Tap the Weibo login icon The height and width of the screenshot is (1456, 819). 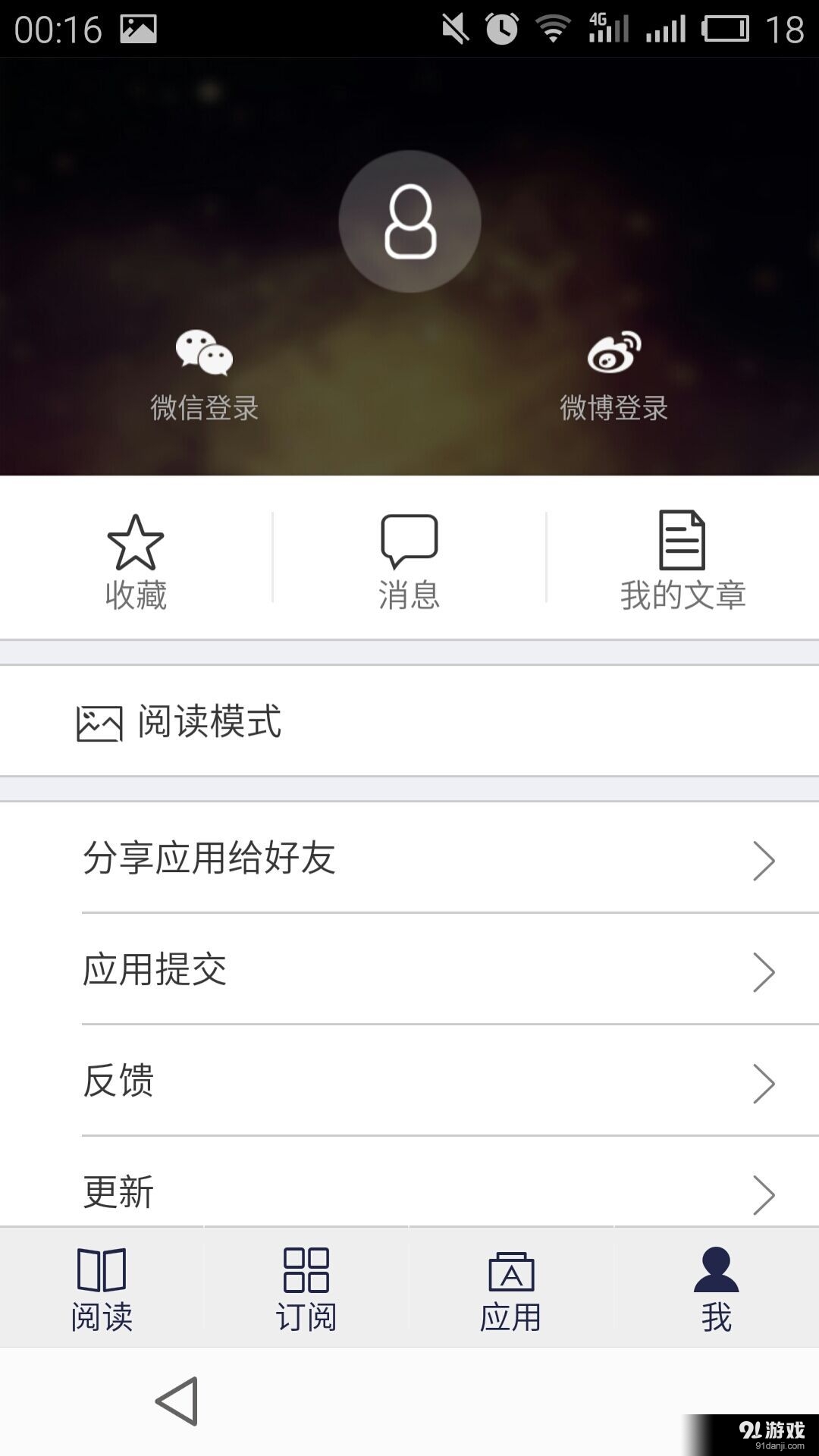click(614, 353)
